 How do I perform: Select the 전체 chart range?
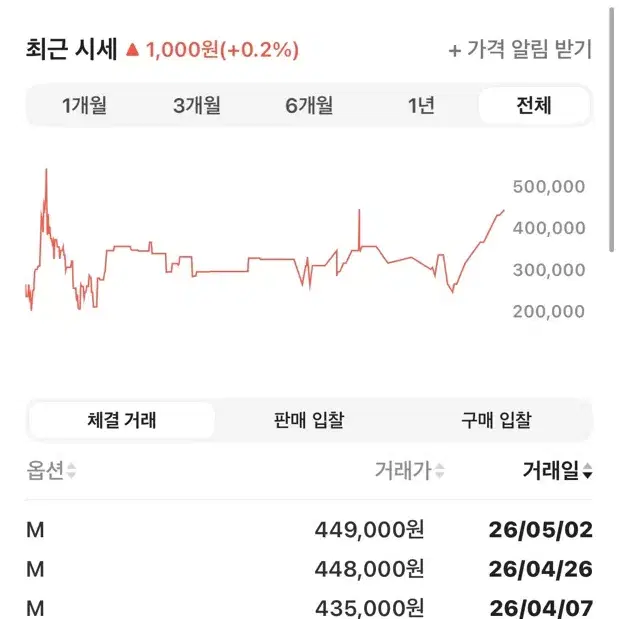(x=534, y=105)
